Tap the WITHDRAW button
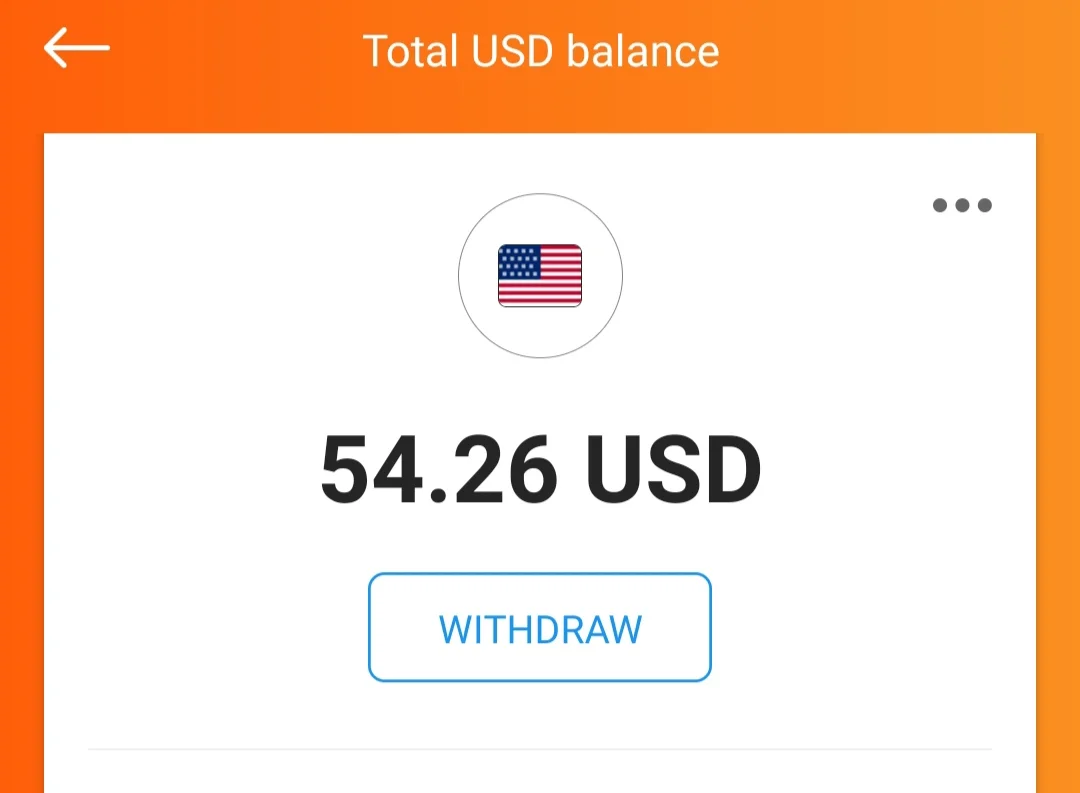The height and width of the screenshot is (793, 1080). point(540,628)
